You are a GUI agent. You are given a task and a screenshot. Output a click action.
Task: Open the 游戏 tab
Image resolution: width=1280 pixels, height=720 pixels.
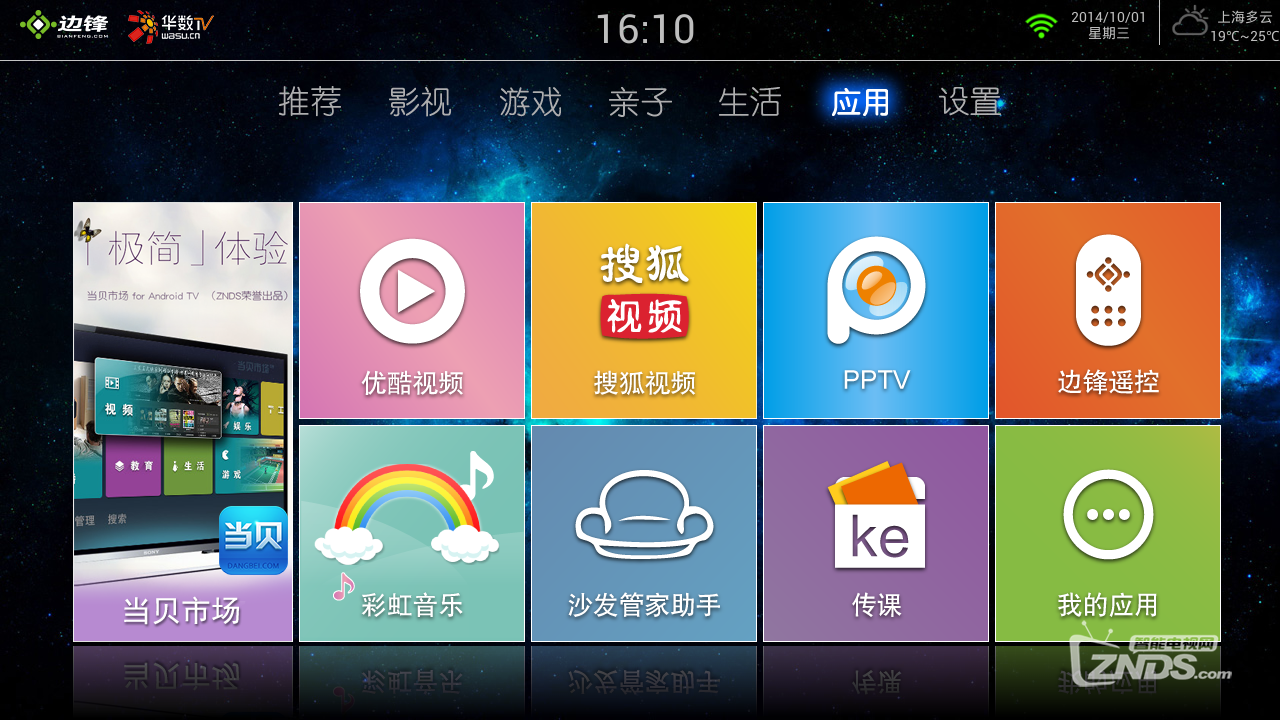click(530, 102)
